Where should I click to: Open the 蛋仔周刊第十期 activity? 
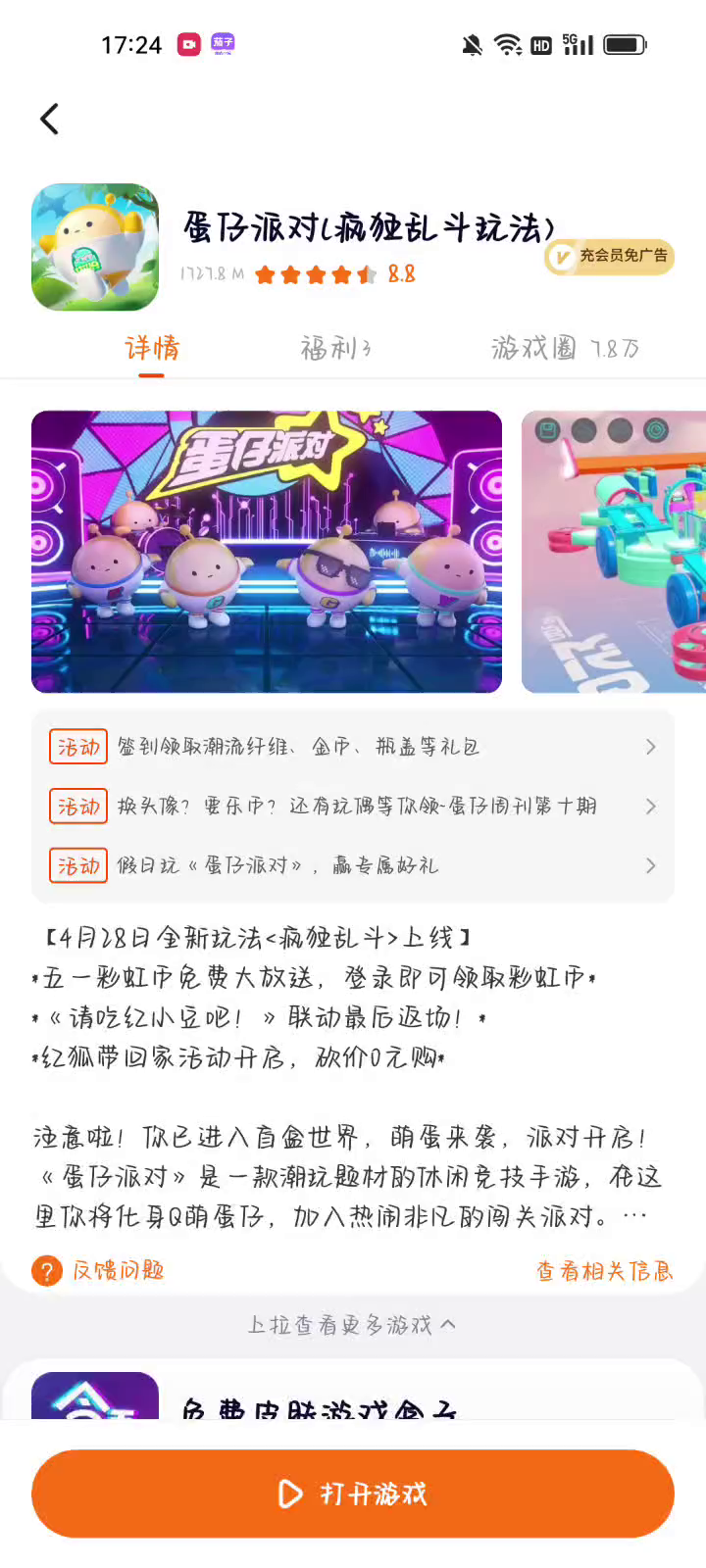point(353,807)
